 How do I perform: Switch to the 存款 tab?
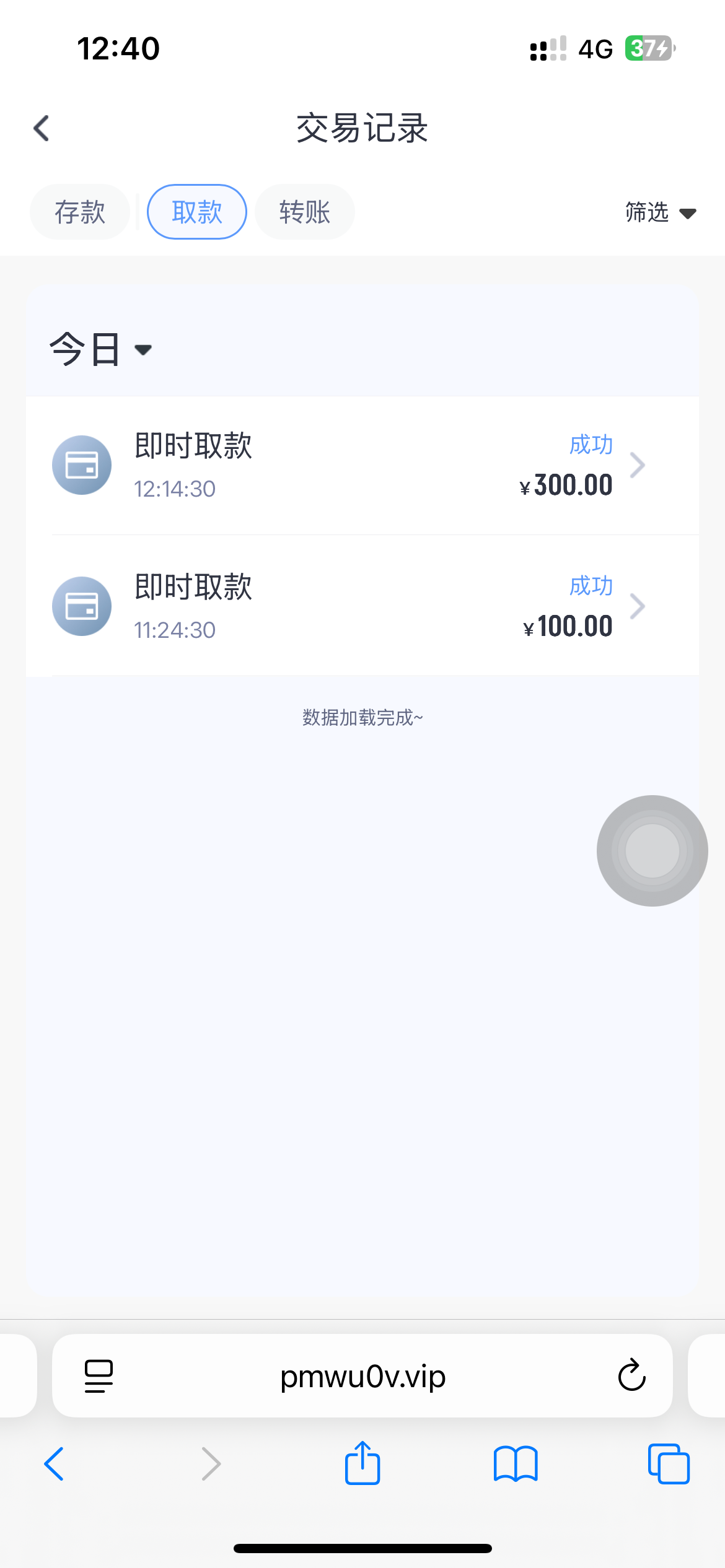tap(80, 212)
